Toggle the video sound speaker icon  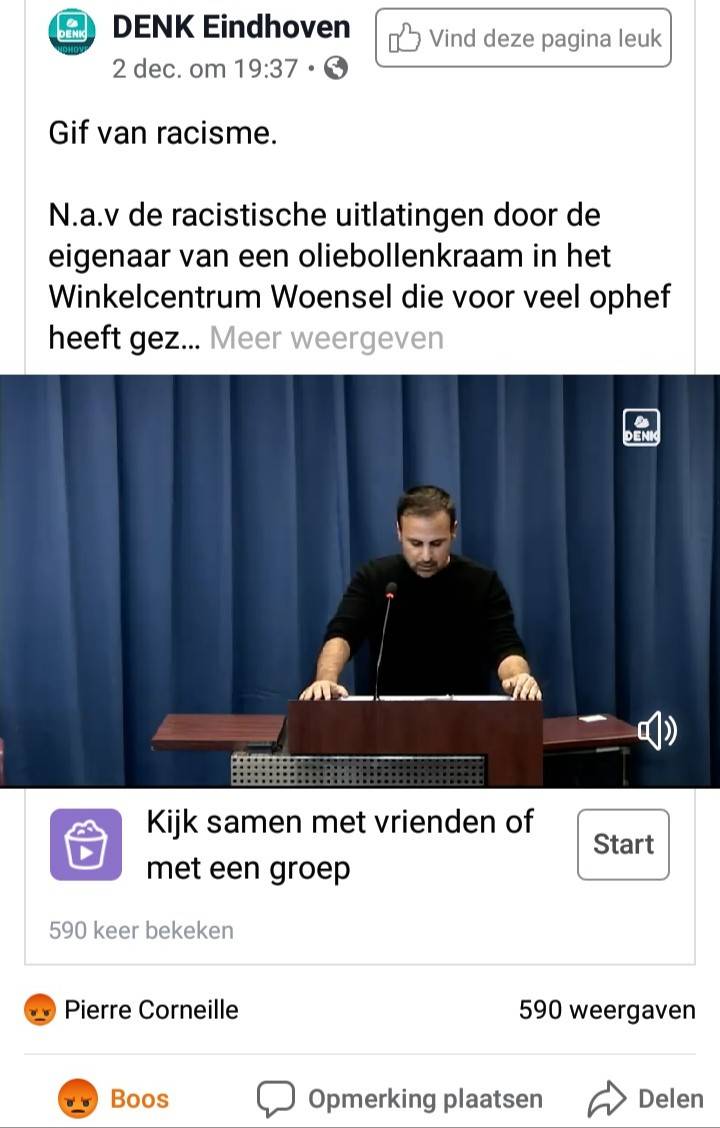click(657, 732)
